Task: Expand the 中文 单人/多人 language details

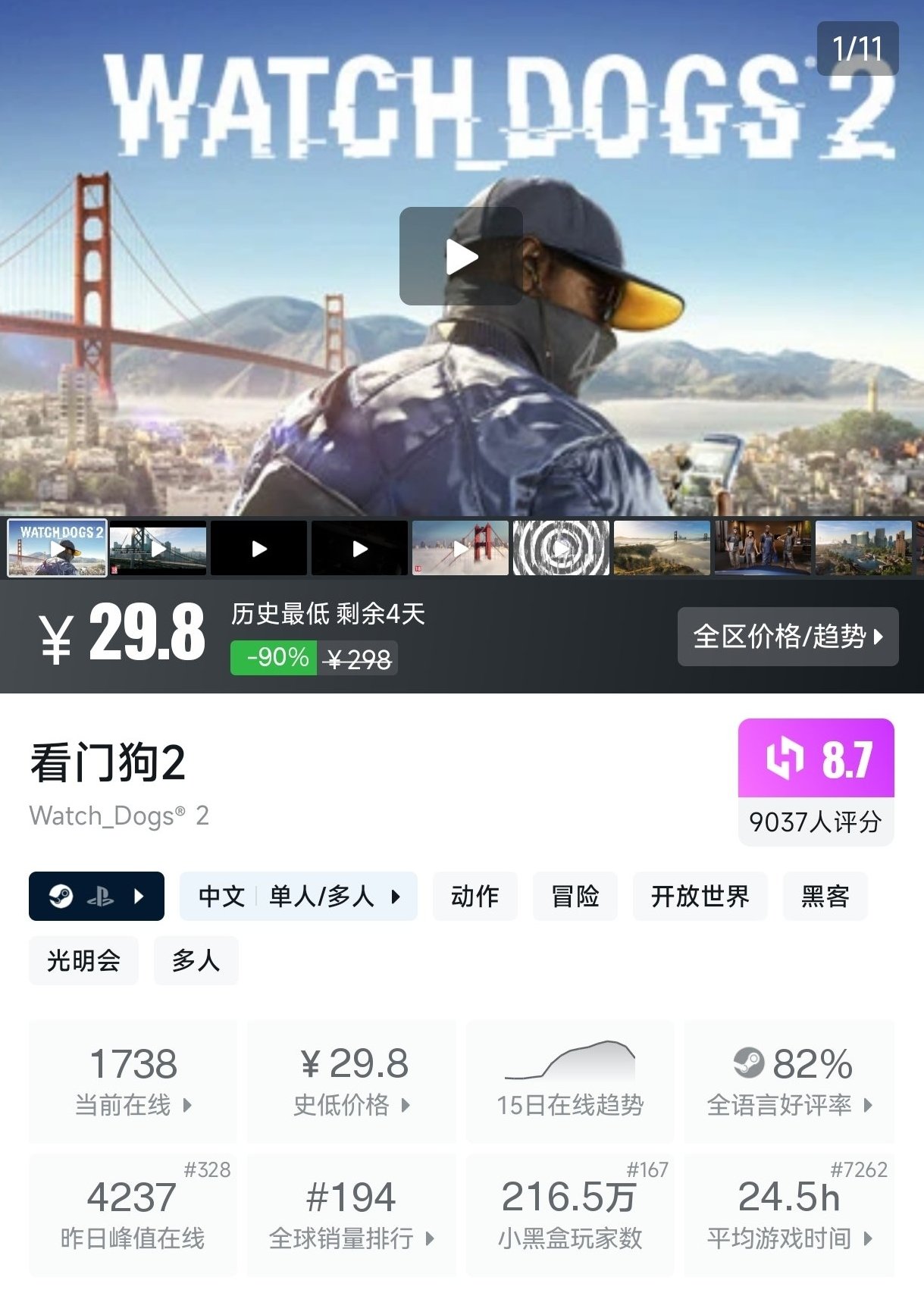Action: [x=298, y=897]
